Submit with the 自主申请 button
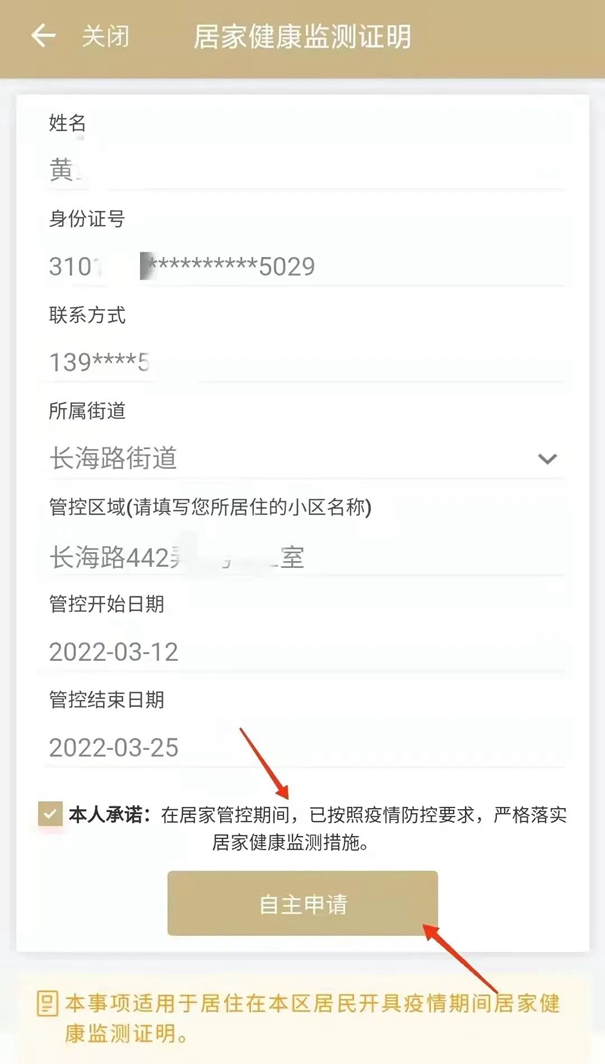This screenshot has height=1064, width=605. click(x=302, y=904)
